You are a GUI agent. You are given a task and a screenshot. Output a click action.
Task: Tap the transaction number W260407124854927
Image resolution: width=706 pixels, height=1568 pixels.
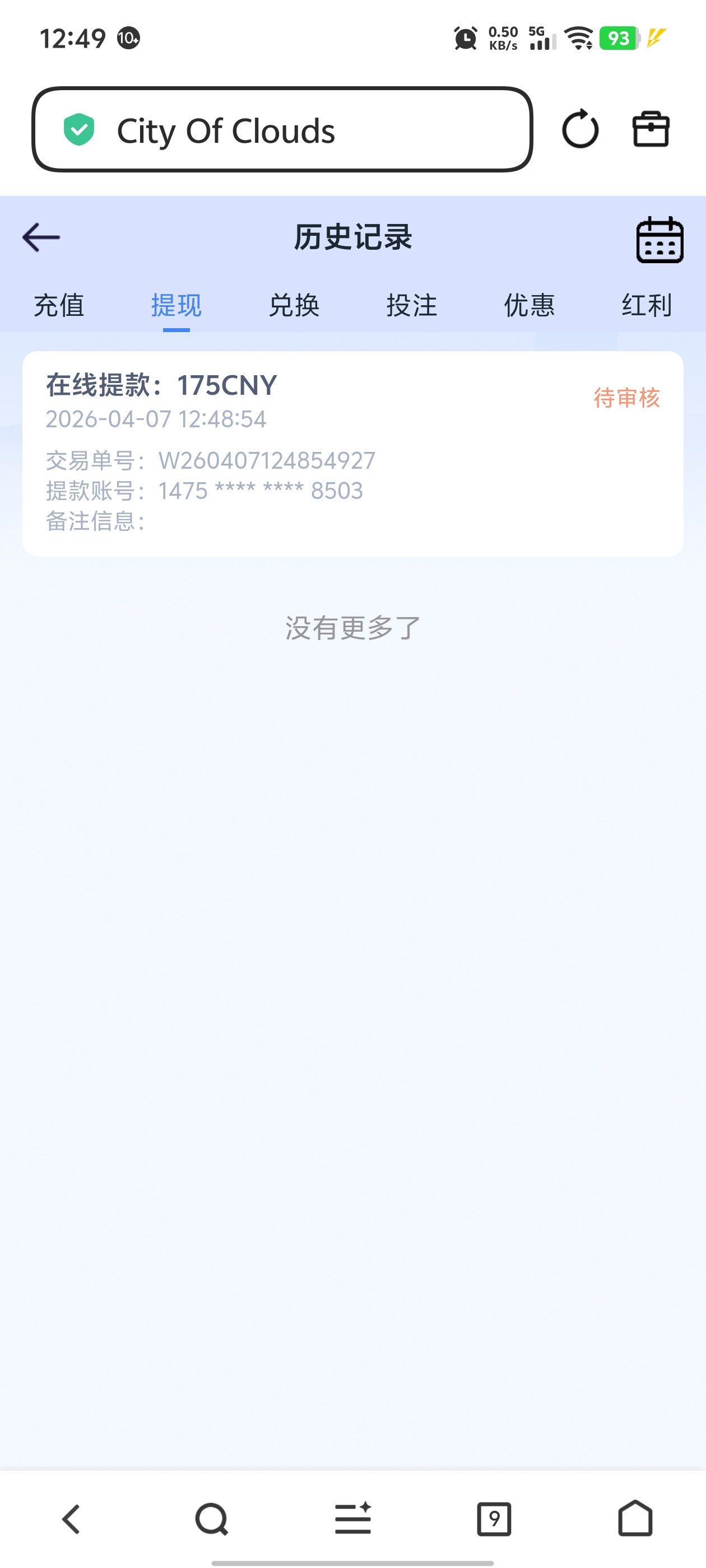(266, 461)
